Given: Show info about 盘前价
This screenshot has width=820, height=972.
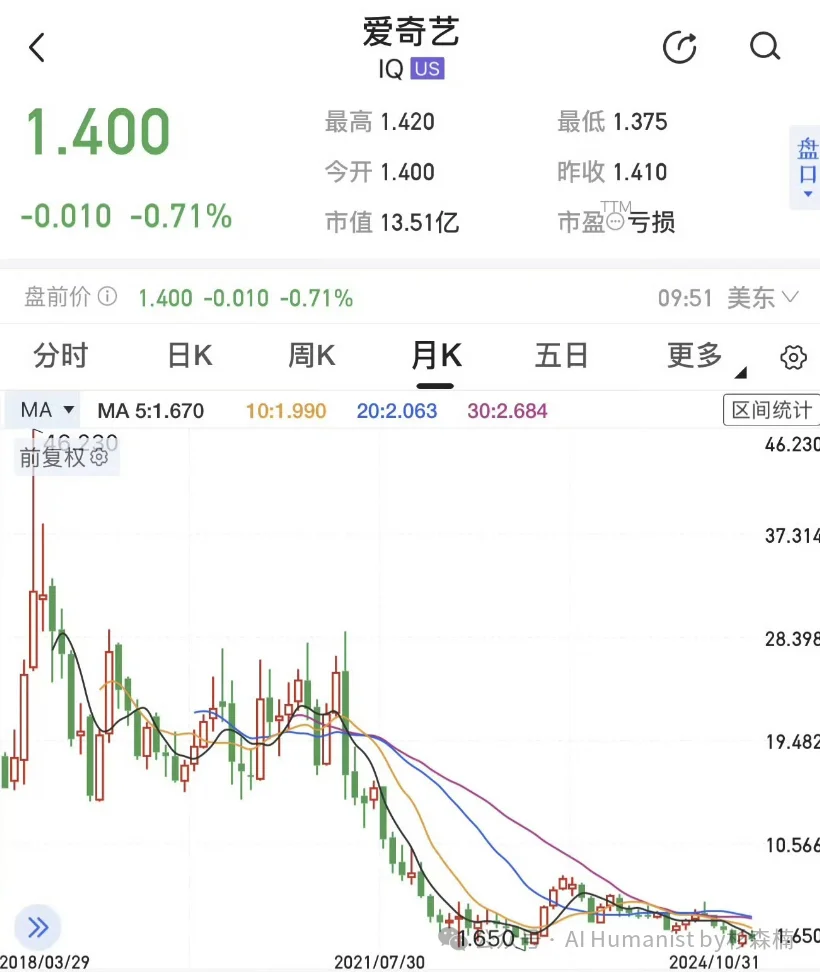Looking at the screenshot, I should pyautogui.click(x=108, y=297).
